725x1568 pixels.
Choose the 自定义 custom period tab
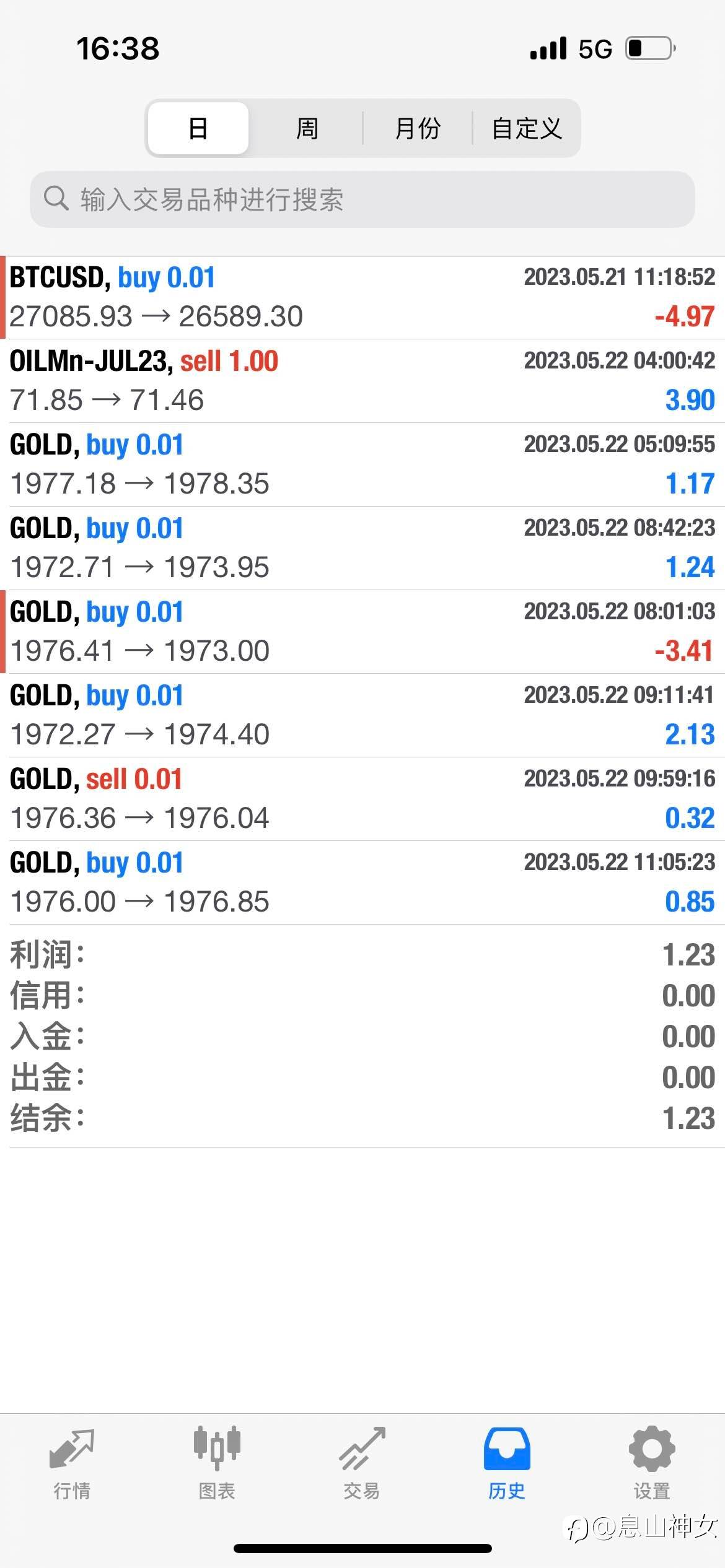(x=526, y=128)
